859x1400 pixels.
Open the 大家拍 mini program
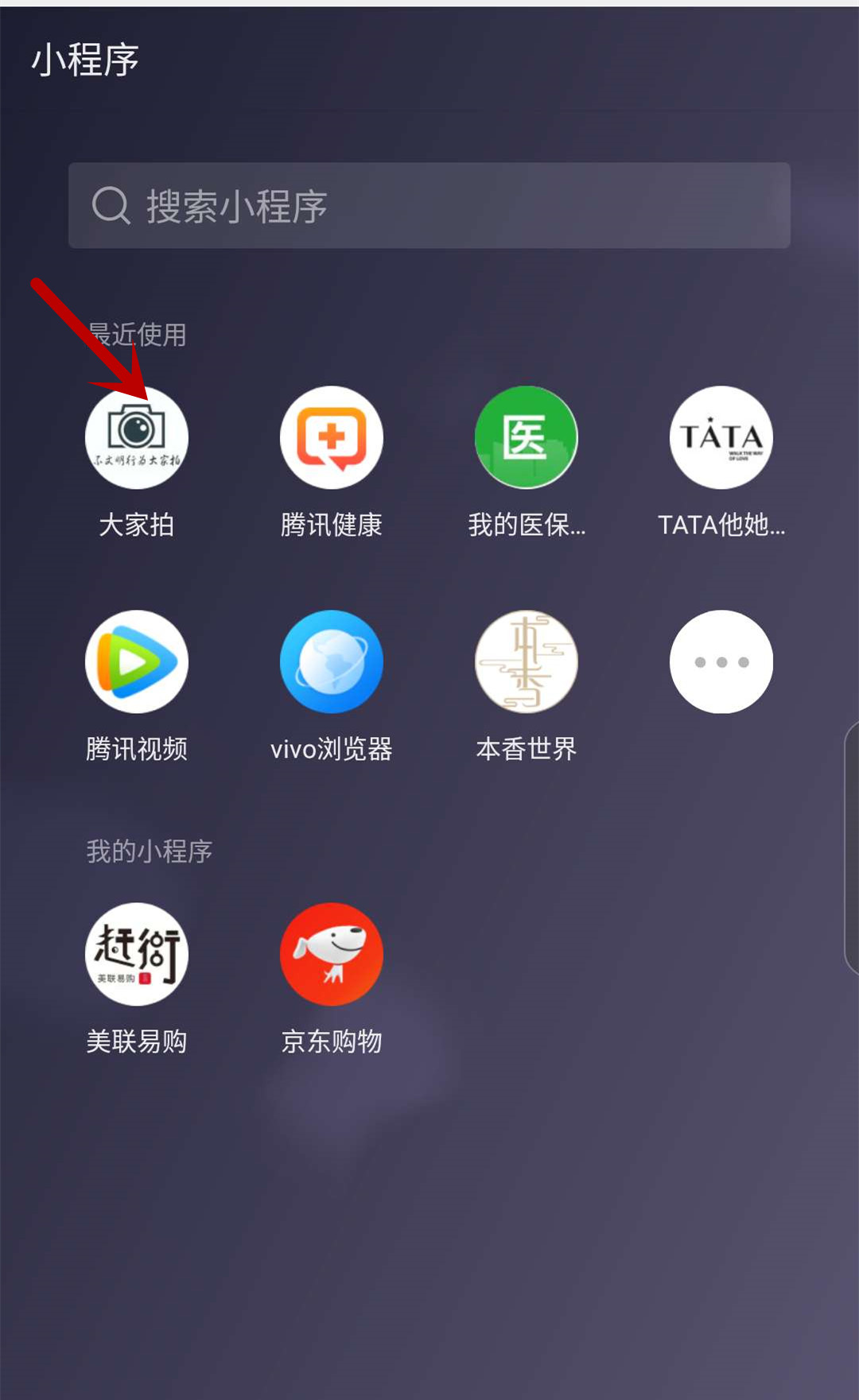137,438
